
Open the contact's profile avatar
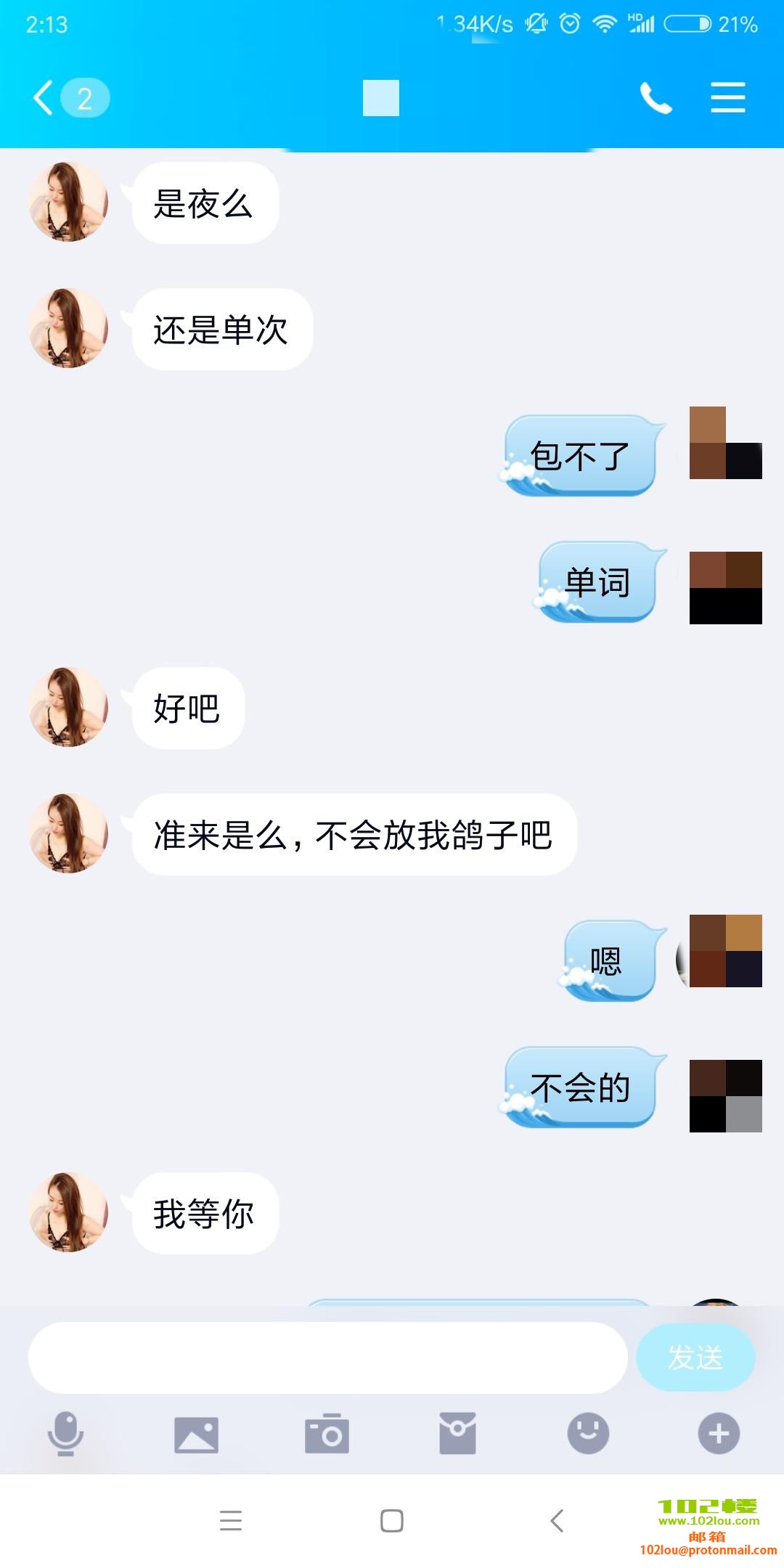pos(68,203)
